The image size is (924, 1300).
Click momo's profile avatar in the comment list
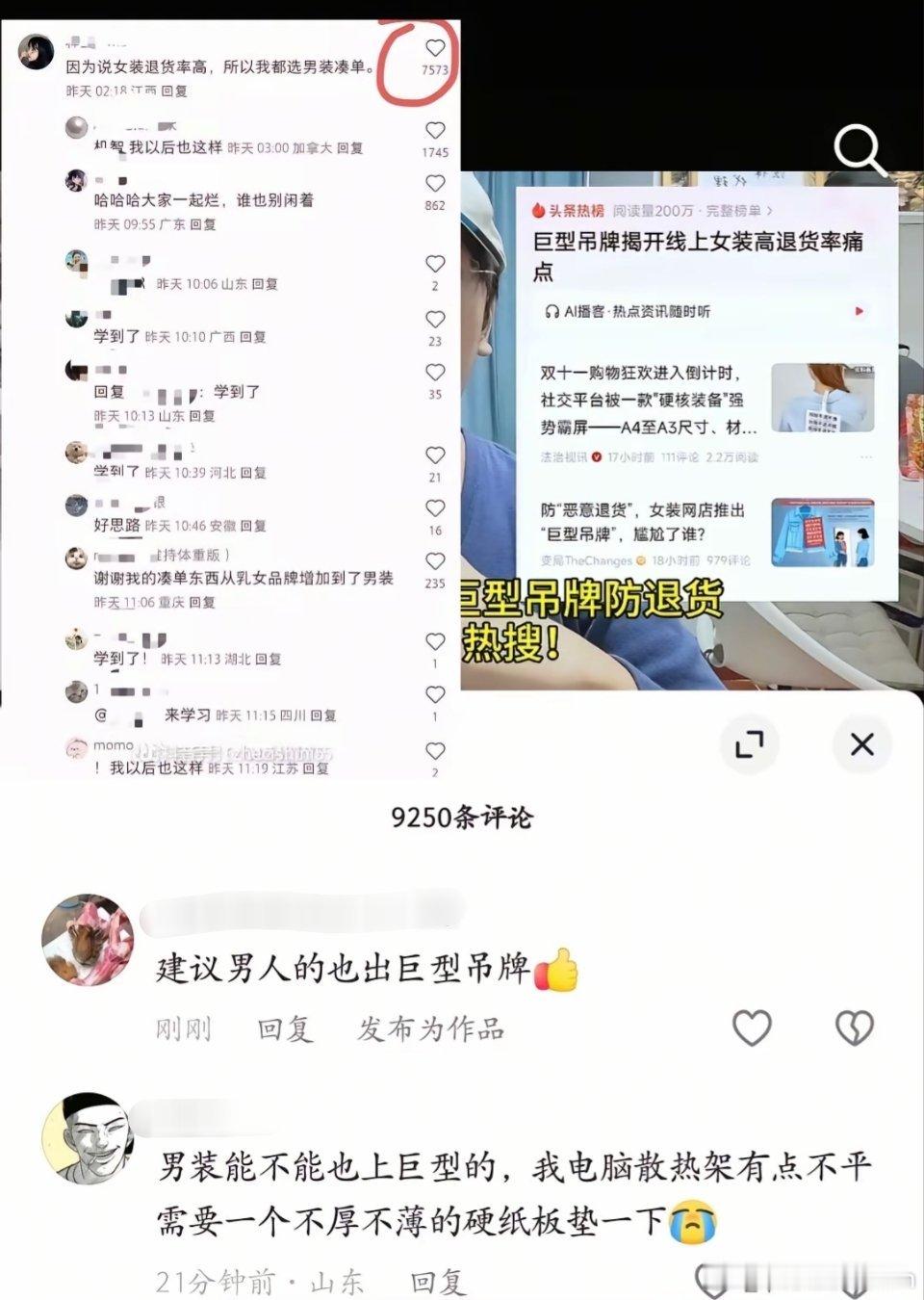coord(75,746)
